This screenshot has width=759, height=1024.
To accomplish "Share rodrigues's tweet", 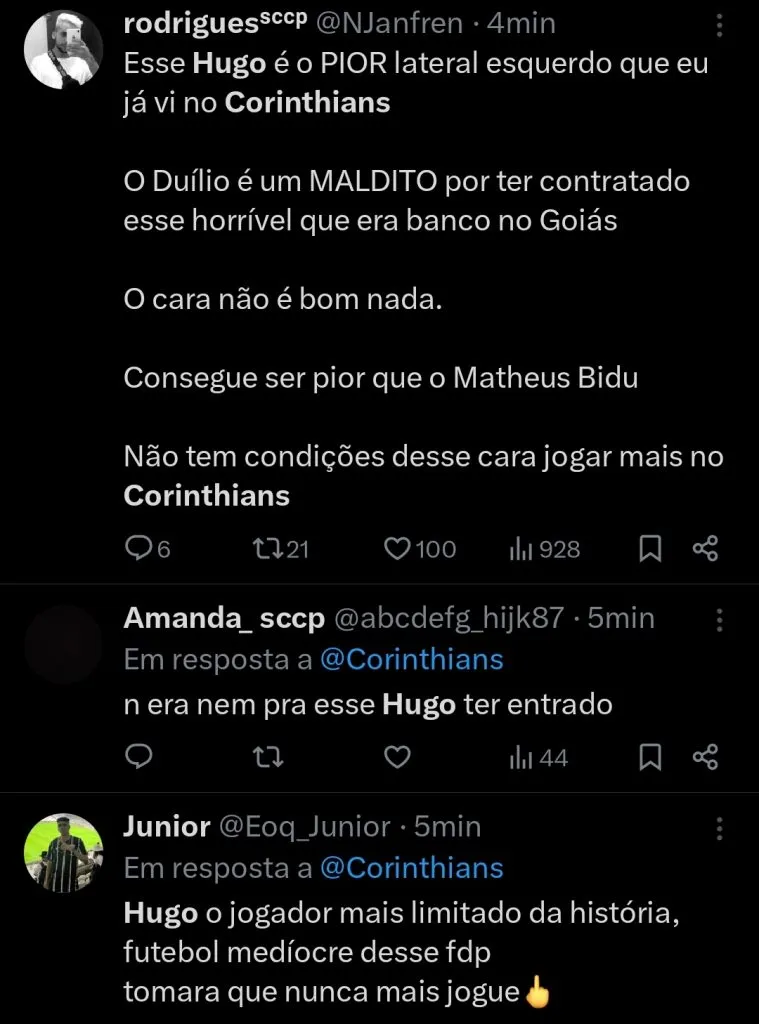I will pos(706,548).
